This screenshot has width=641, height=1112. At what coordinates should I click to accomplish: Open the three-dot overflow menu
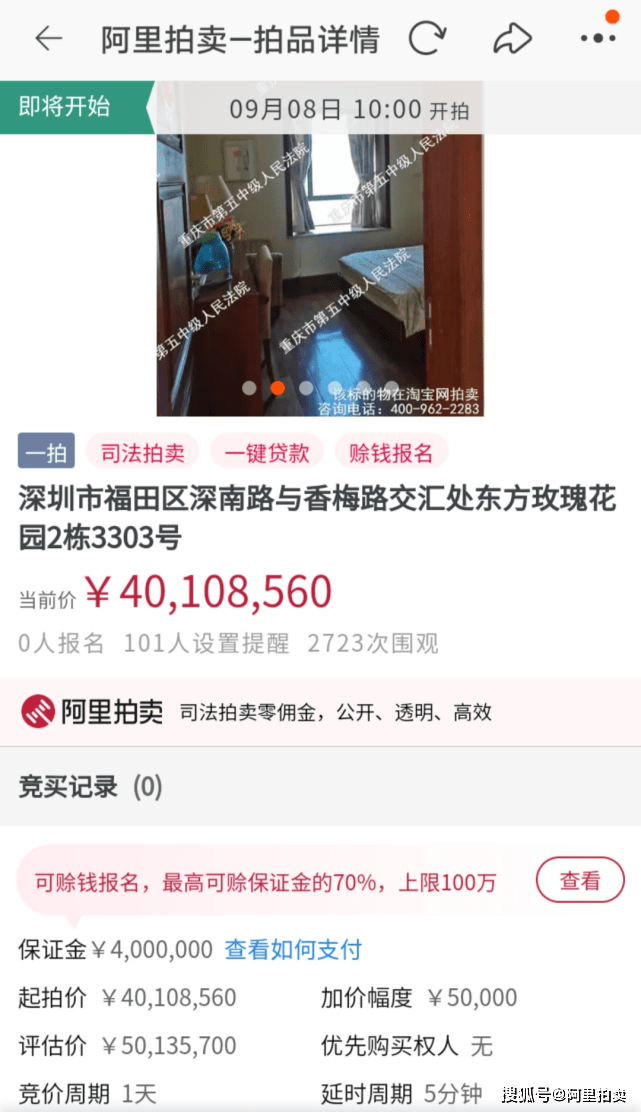tap(598, 39)
